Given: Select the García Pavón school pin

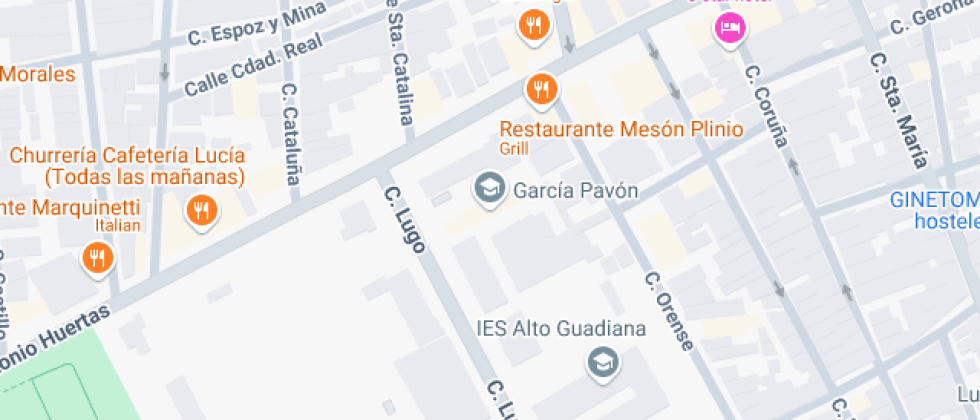Looking at the screenshot, I should (x=489, y=188).
